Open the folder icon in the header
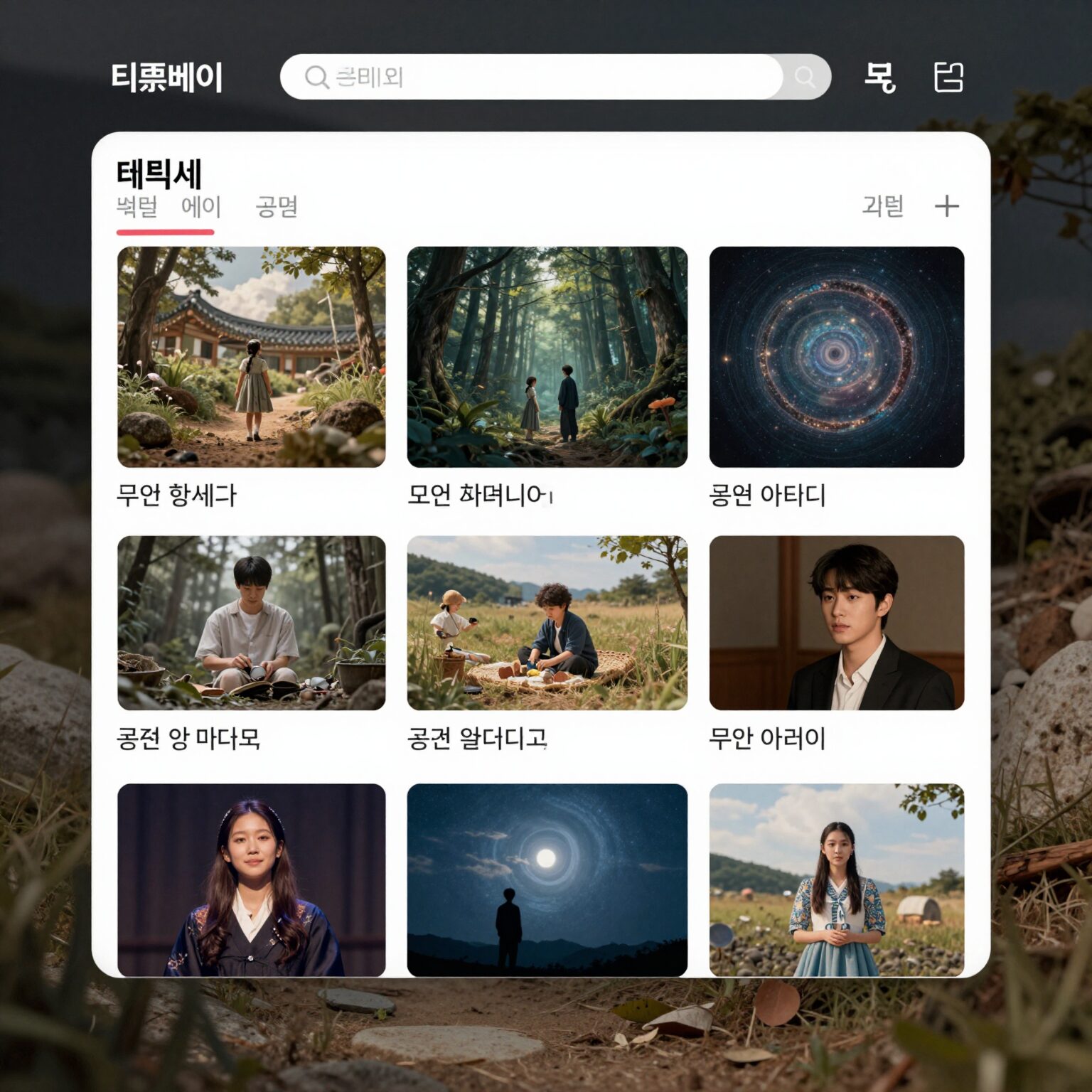The height and width of the screenshot is (1092, 1092). [x=948, y=77]
